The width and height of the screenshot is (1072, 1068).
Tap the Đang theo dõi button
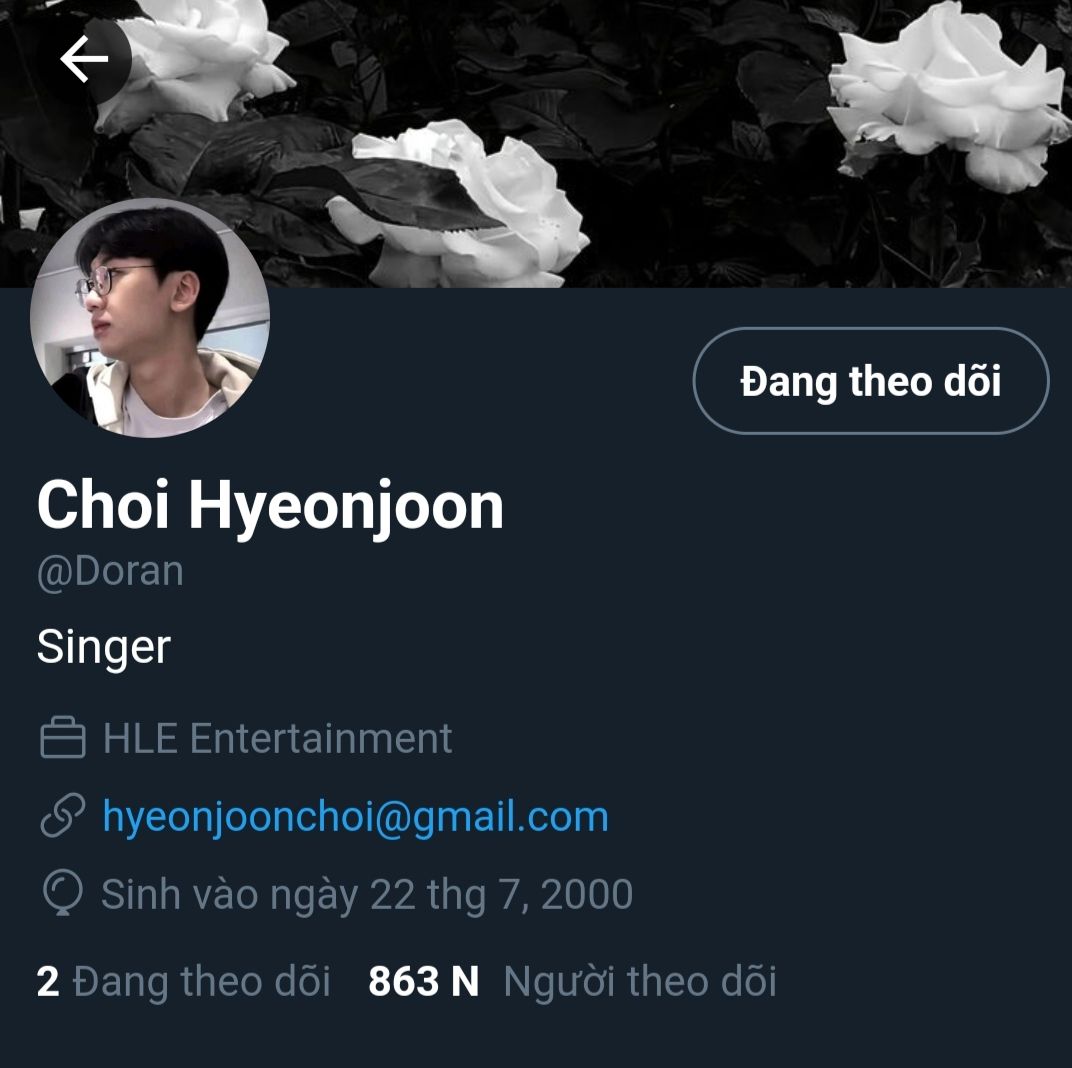(x=870, y=381)
